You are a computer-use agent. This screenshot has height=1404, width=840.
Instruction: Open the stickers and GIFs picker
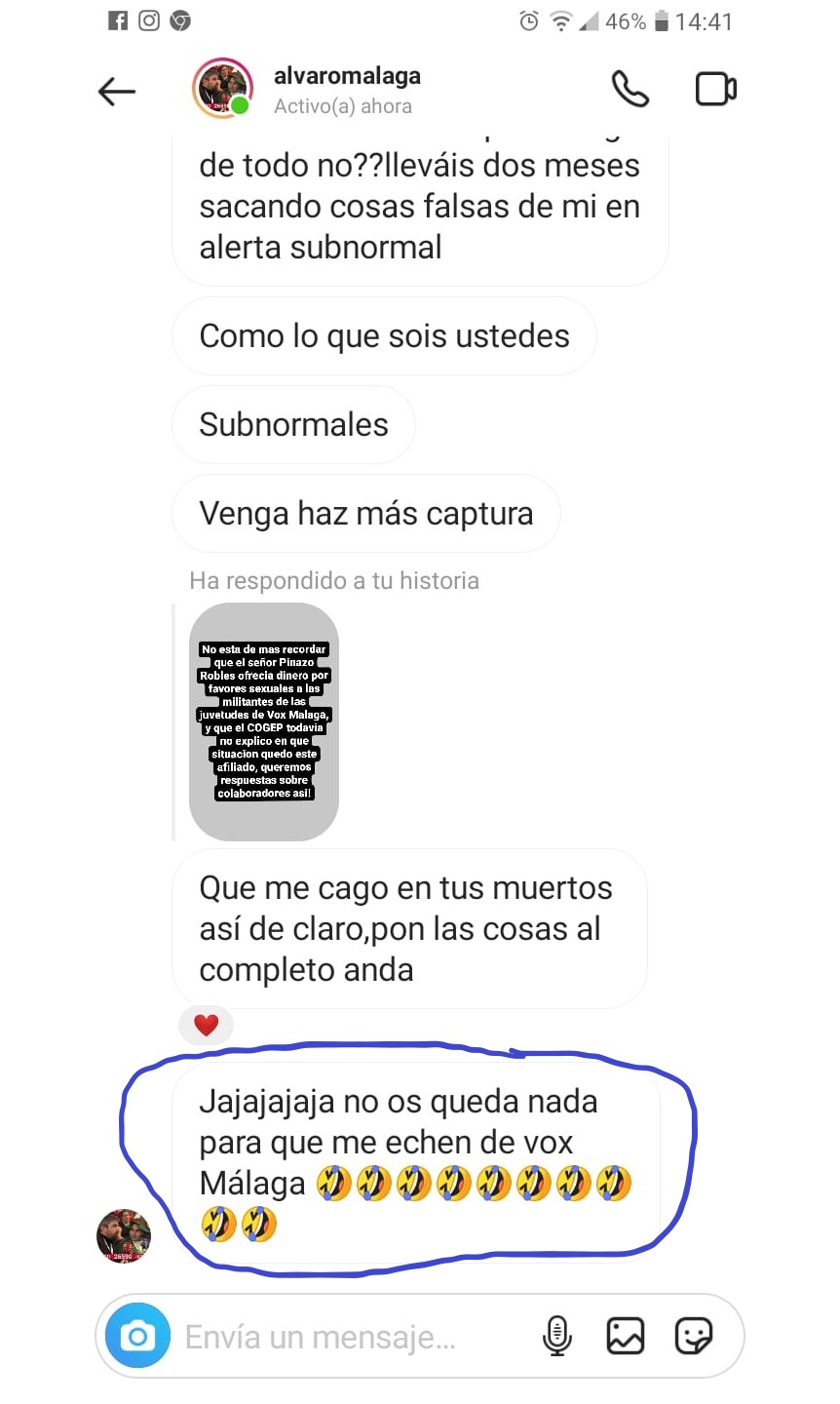pos(693,1336)
